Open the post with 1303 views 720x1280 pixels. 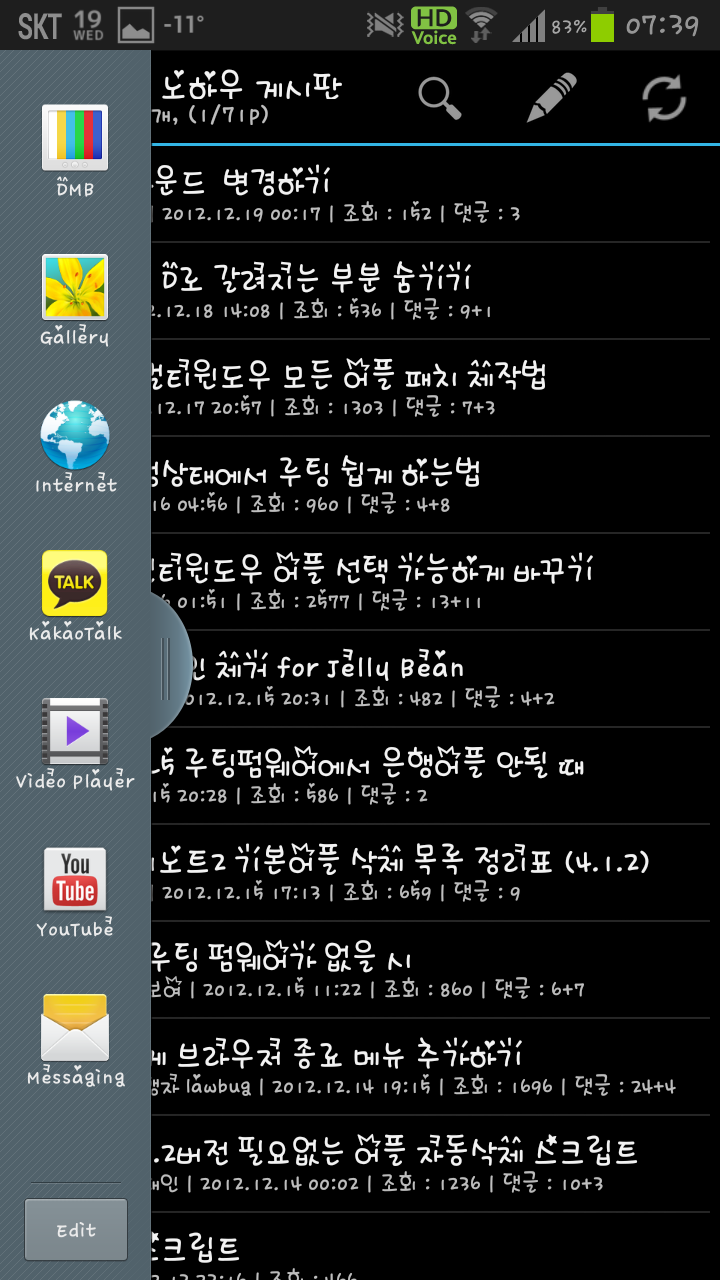[430, 389]
